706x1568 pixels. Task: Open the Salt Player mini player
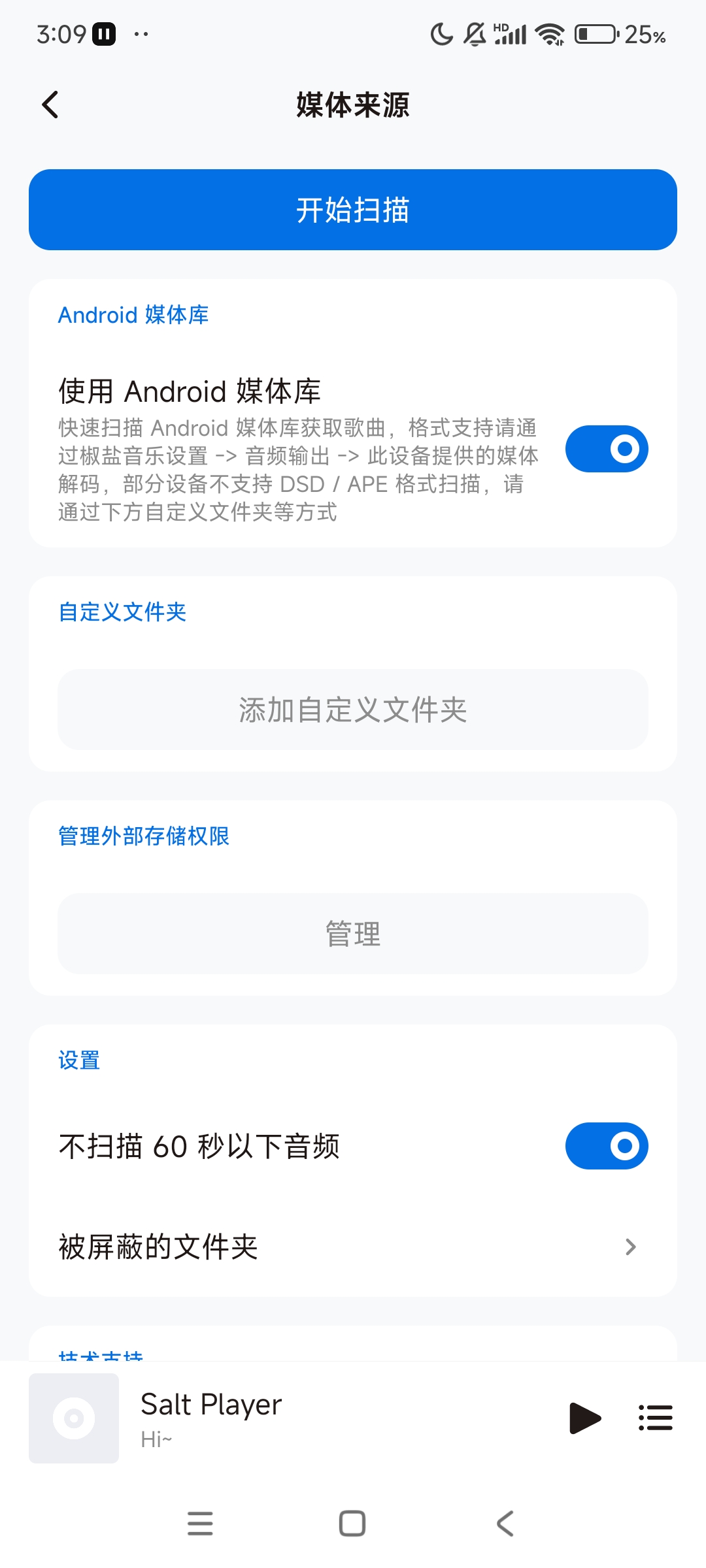click(261, 1418)
